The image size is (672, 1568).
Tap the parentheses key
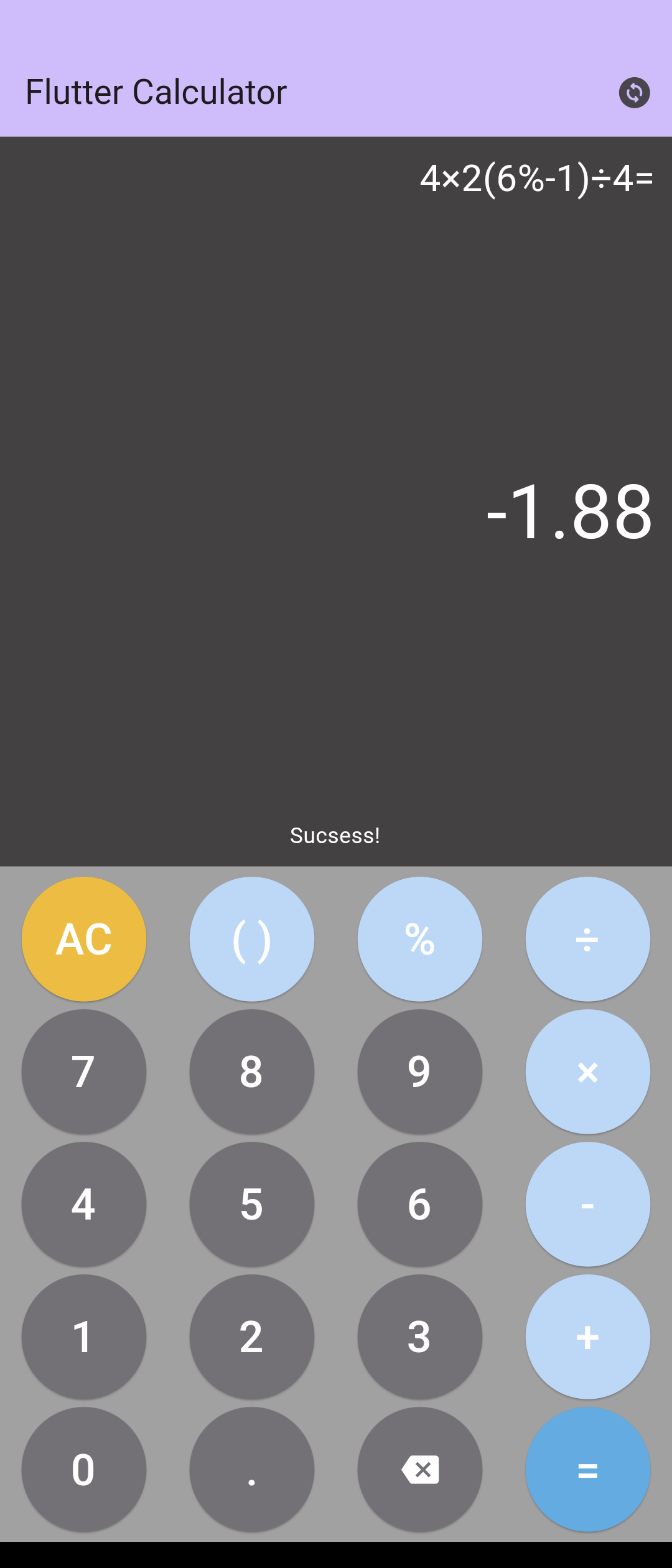(x=251, y=939)
